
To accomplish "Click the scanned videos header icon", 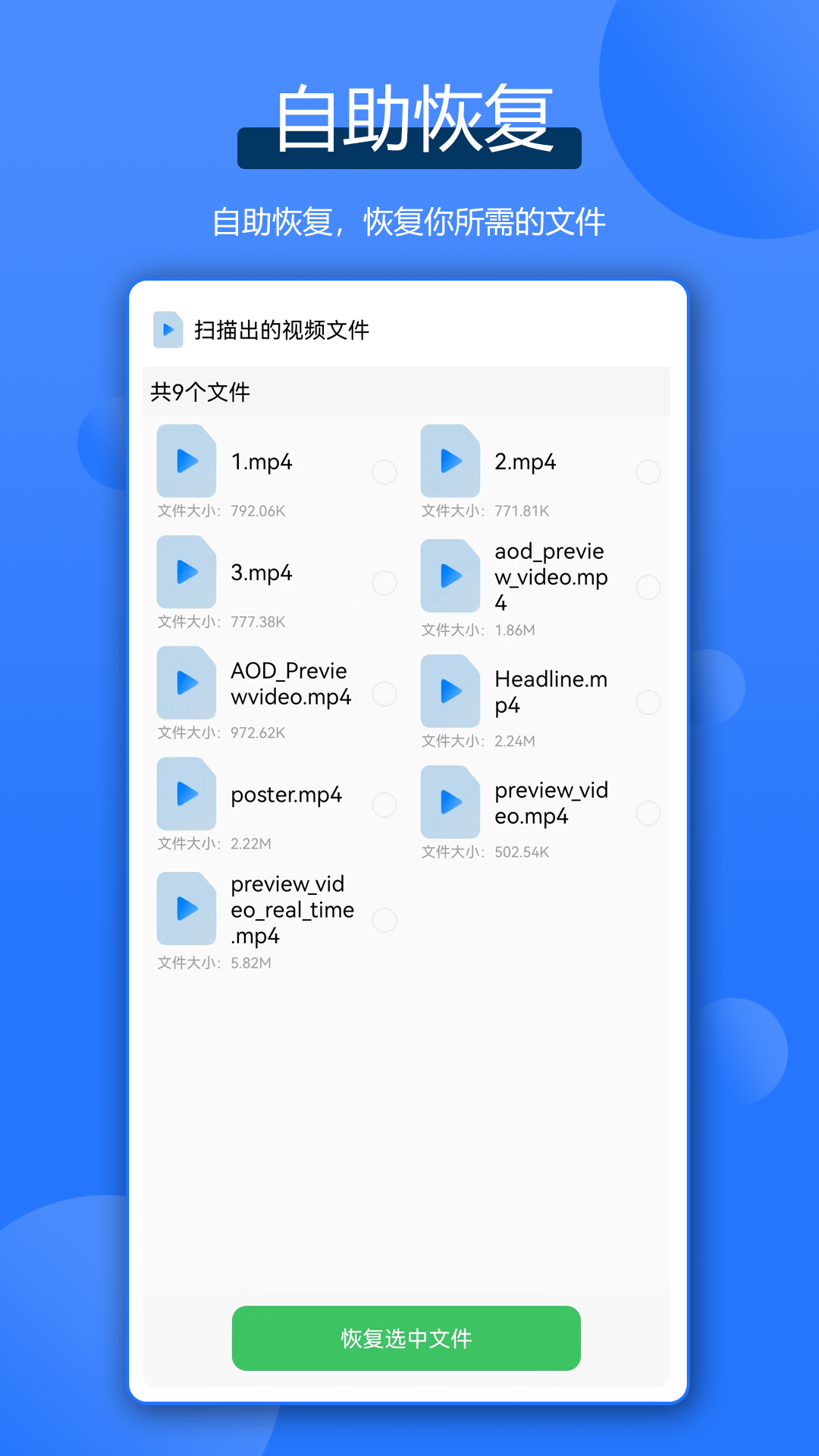I will [167, 331].
